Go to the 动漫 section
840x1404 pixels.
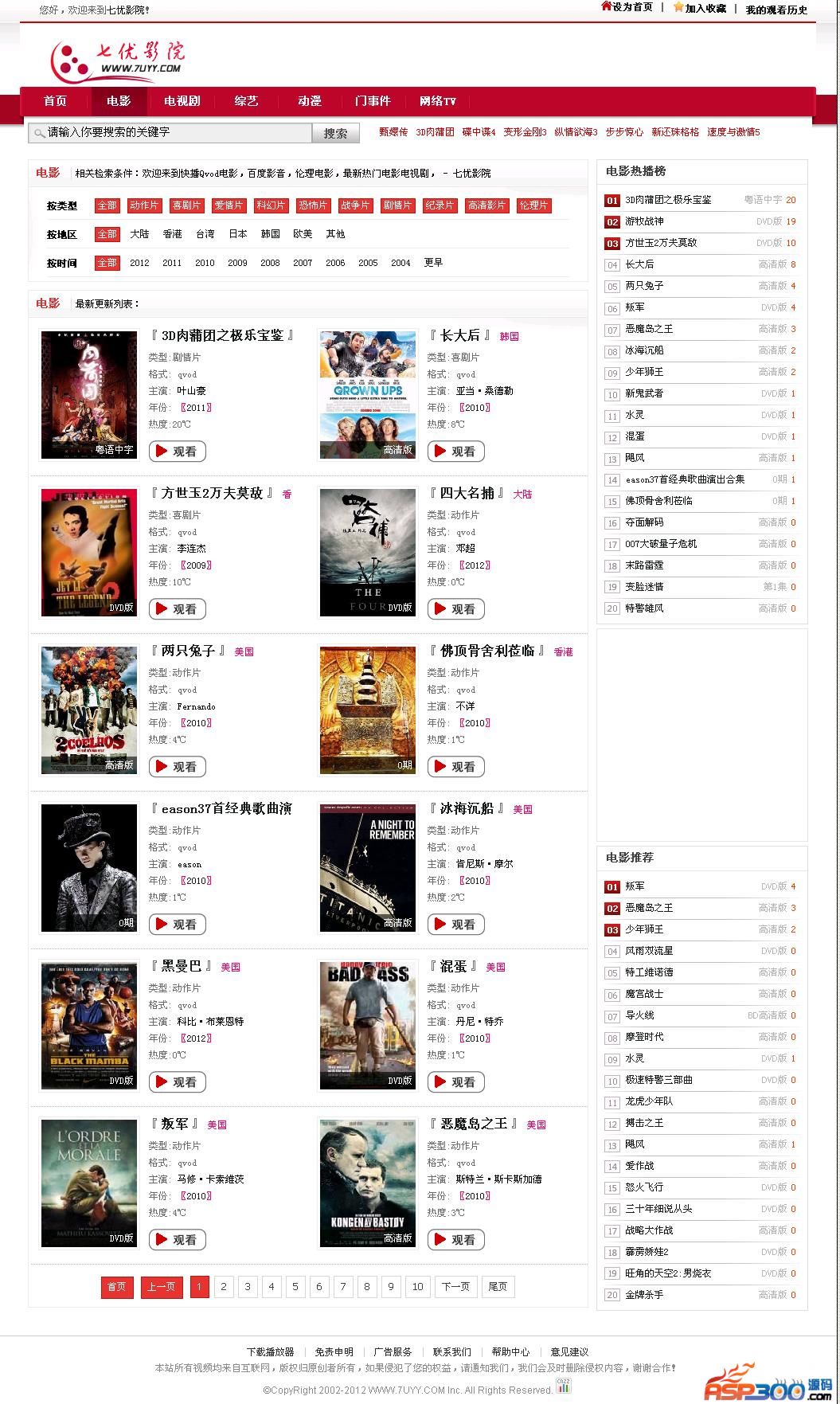[310, 101]
